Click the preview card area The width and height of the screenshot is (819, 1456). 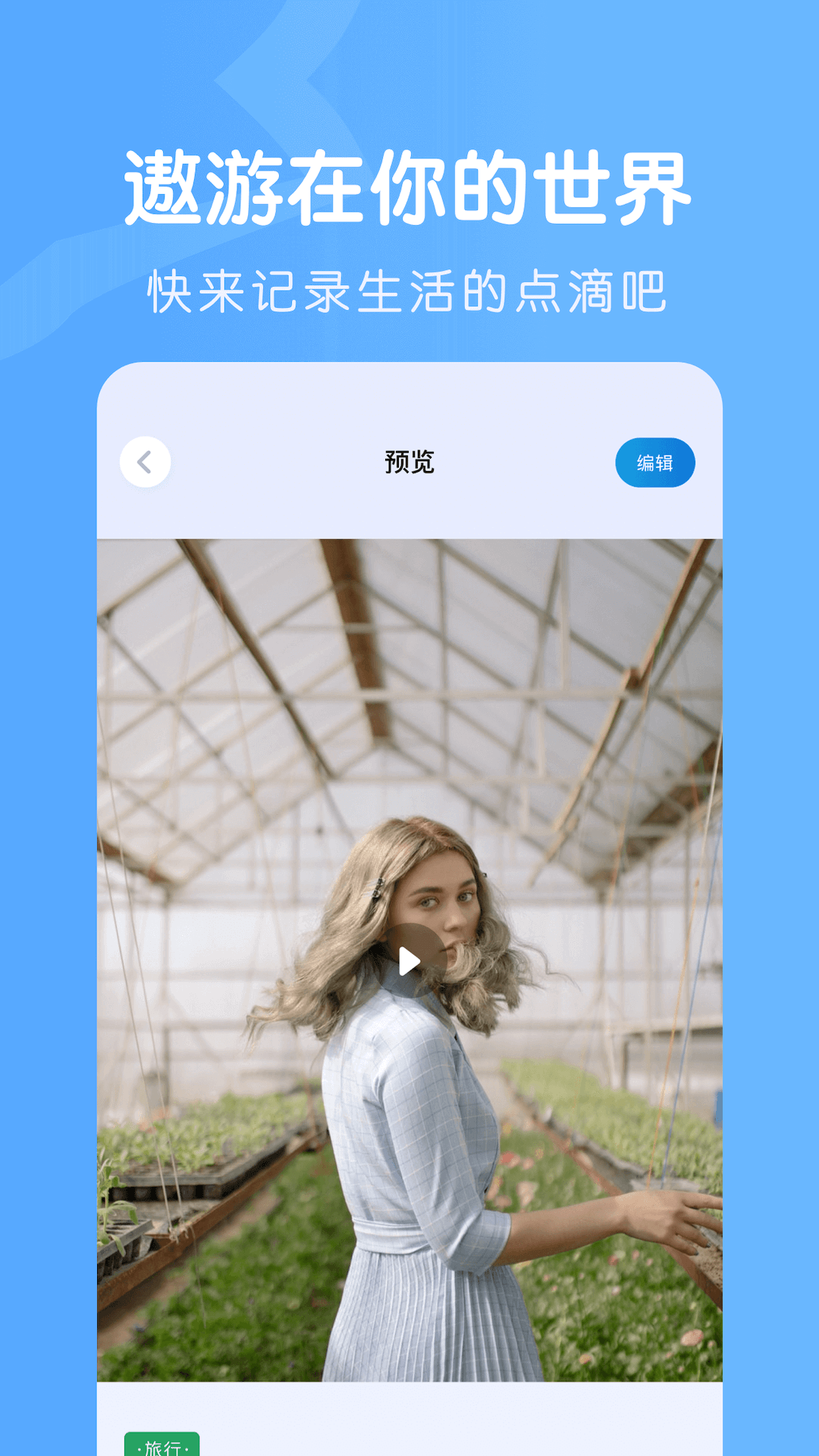click(x=409, y=910)
